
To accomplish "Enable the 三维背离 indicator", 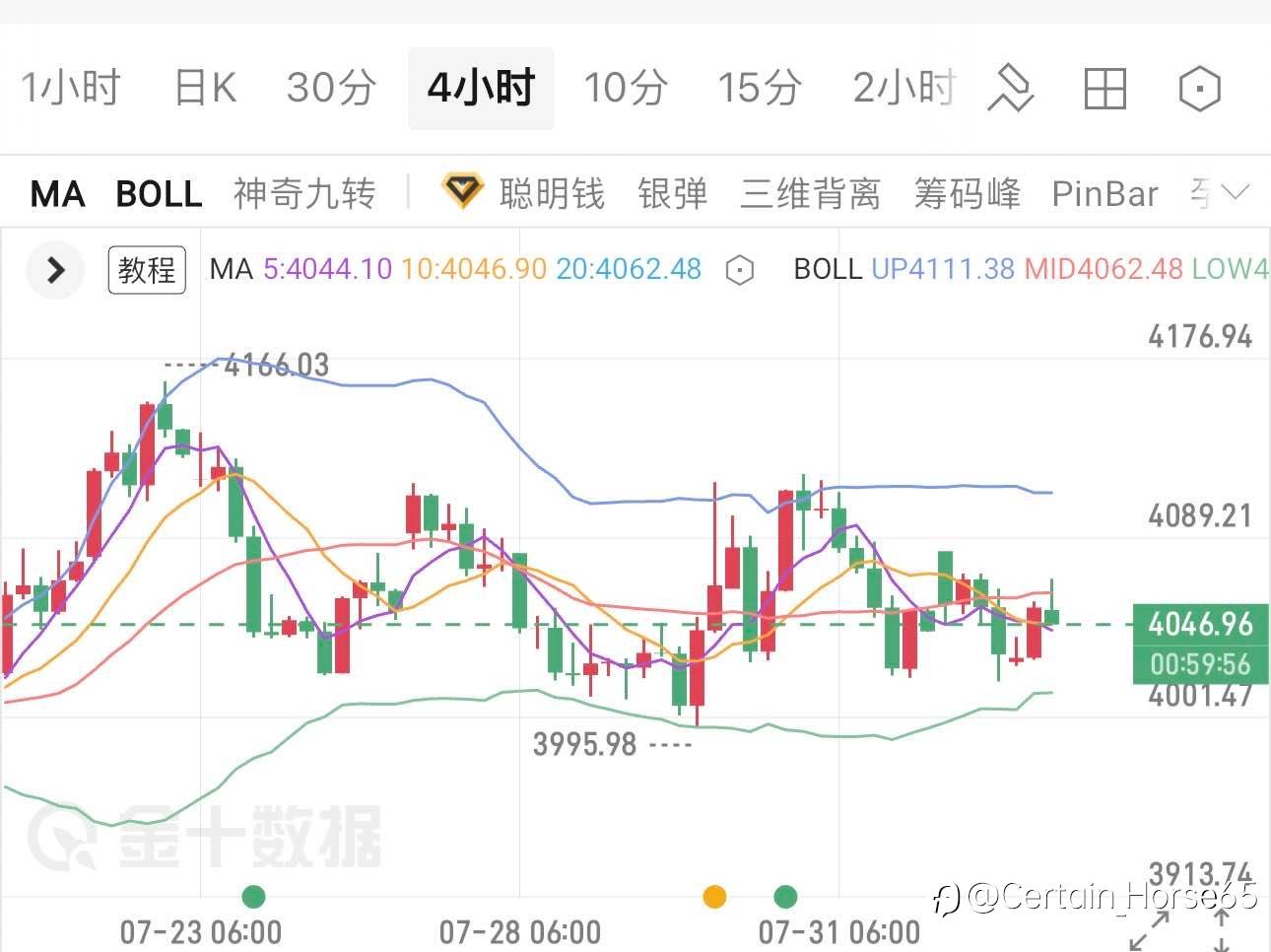I will [810, 194].
